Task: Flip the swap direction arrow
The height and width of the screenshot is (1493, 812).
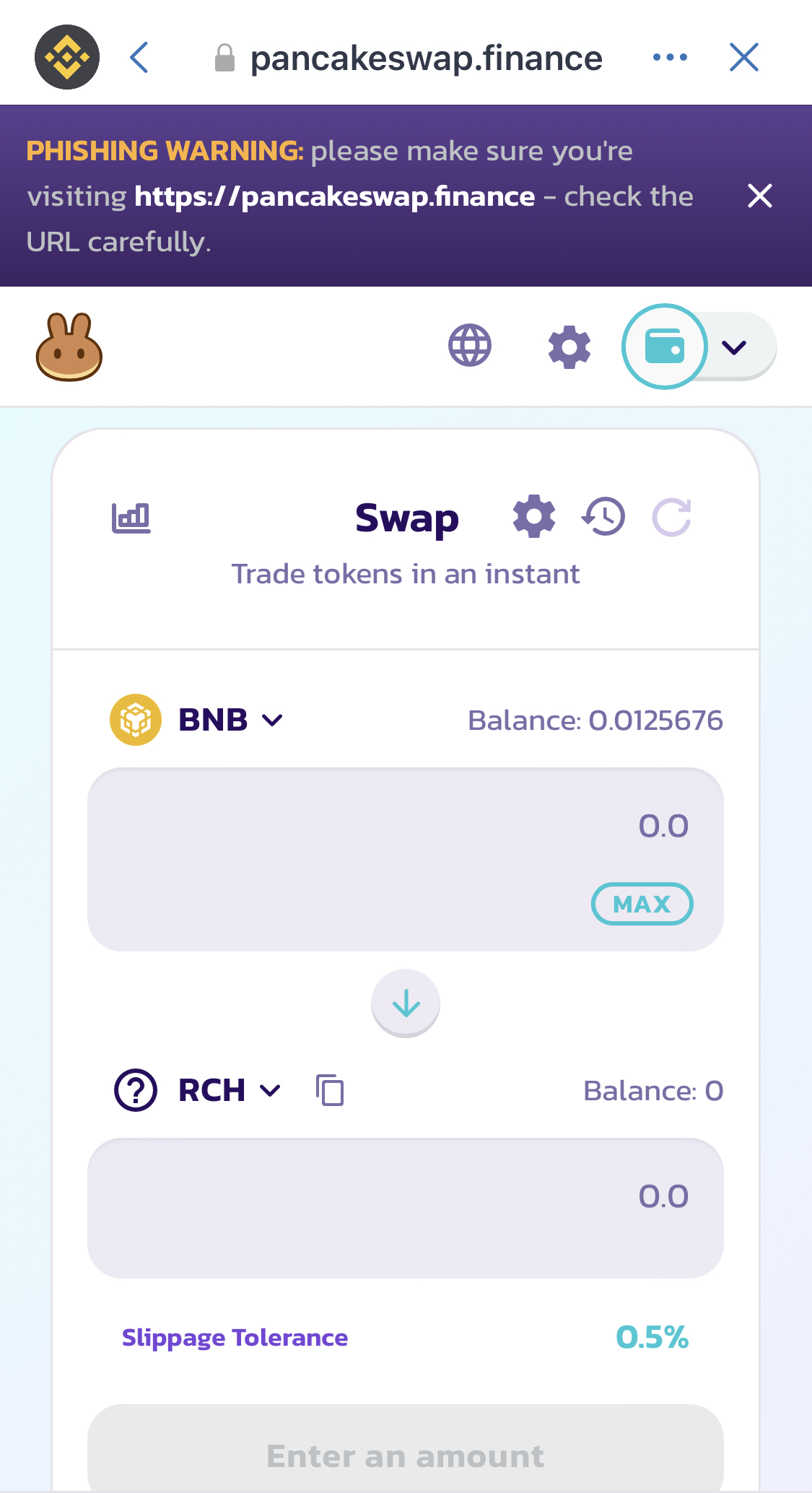Action: click(406, 1004)
